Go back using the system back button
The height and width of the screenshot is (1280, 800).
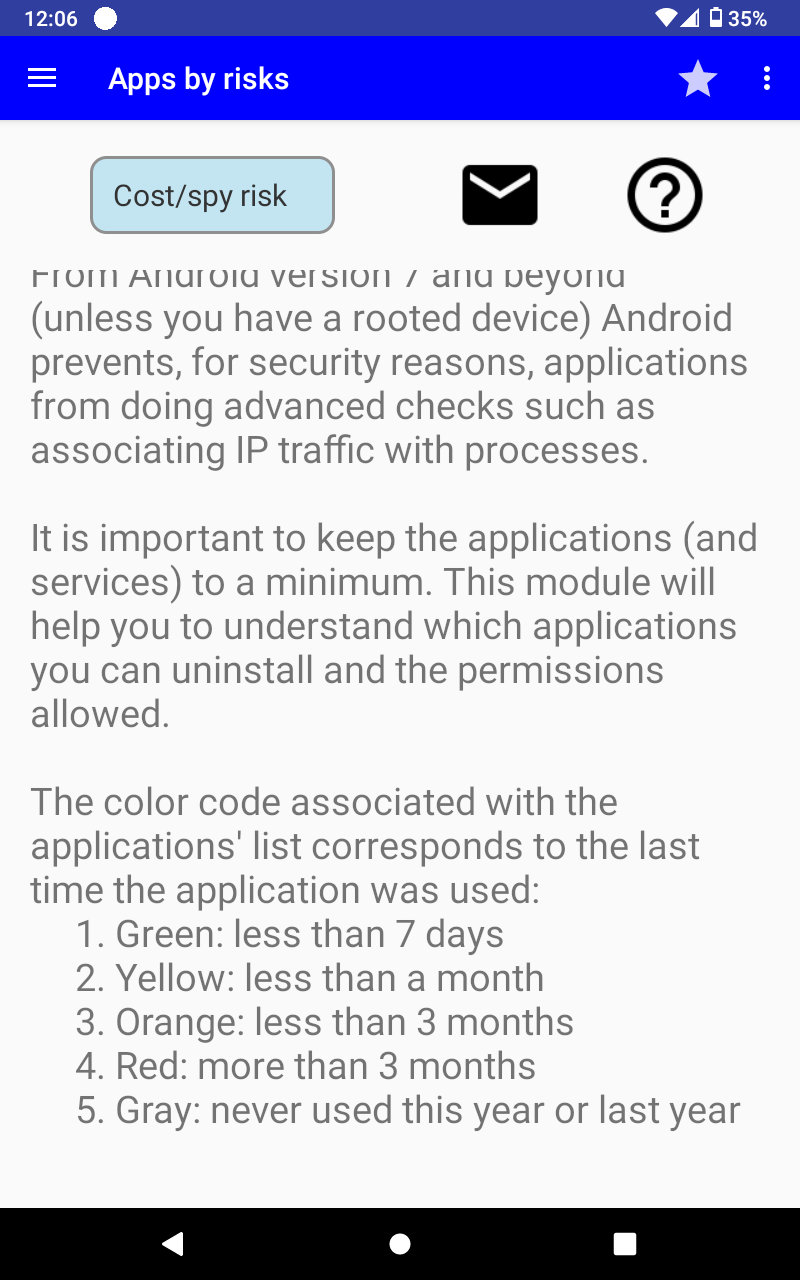click(173, 1243)
